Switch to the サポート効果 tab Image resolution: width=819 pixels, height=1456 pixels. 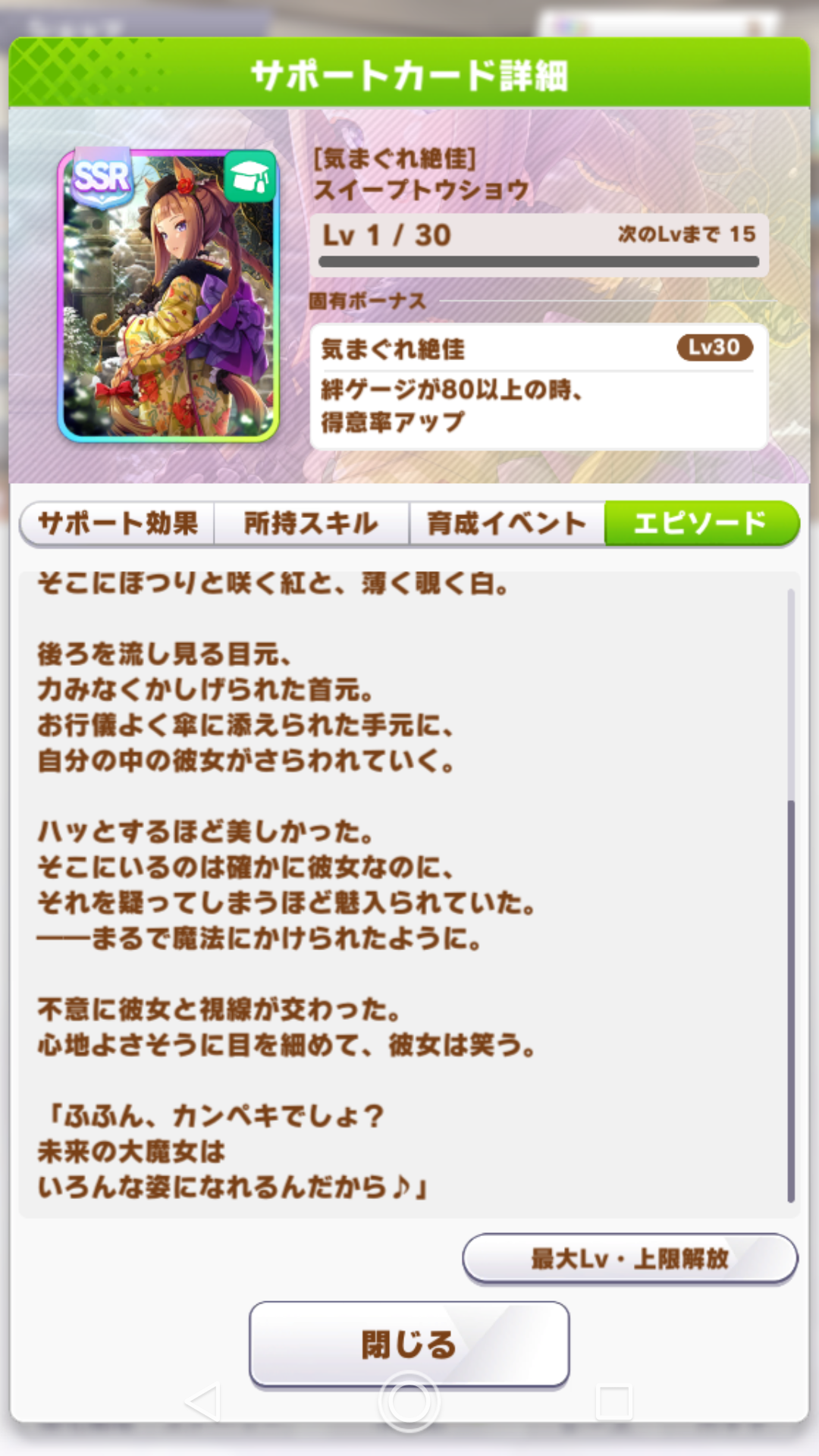point(118,523)
